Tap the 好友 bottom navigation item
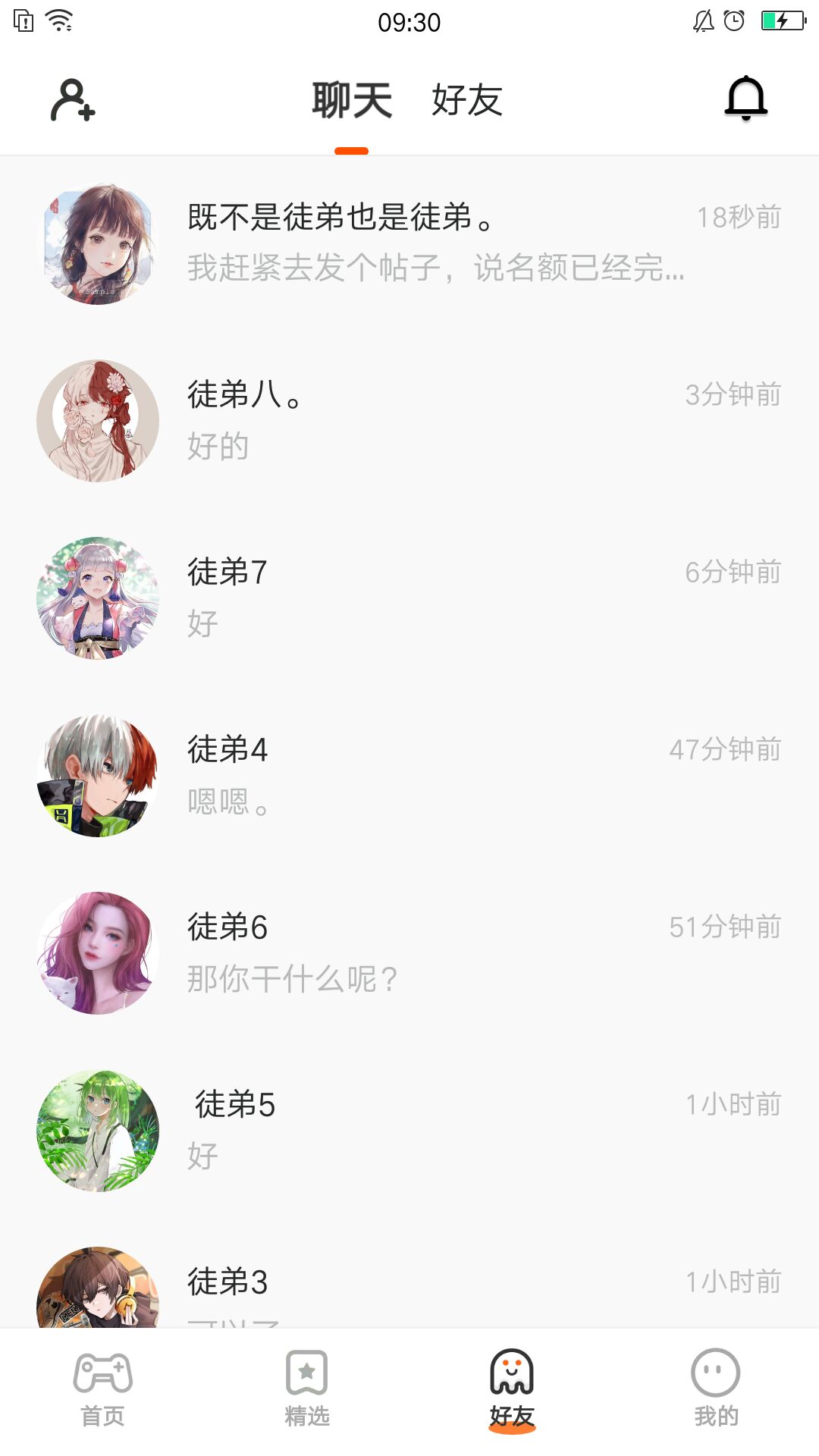819x1456 pixels. click(512, 1389)
